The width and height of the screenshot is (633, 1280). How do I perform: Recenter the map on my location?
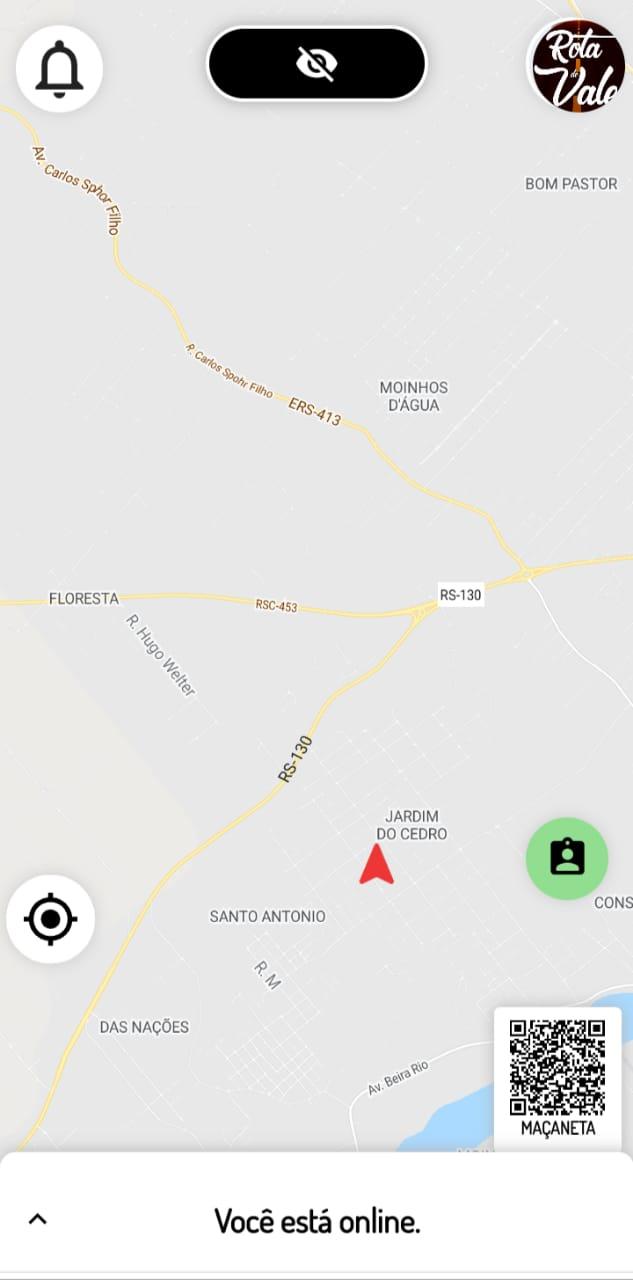pos(51,919)
